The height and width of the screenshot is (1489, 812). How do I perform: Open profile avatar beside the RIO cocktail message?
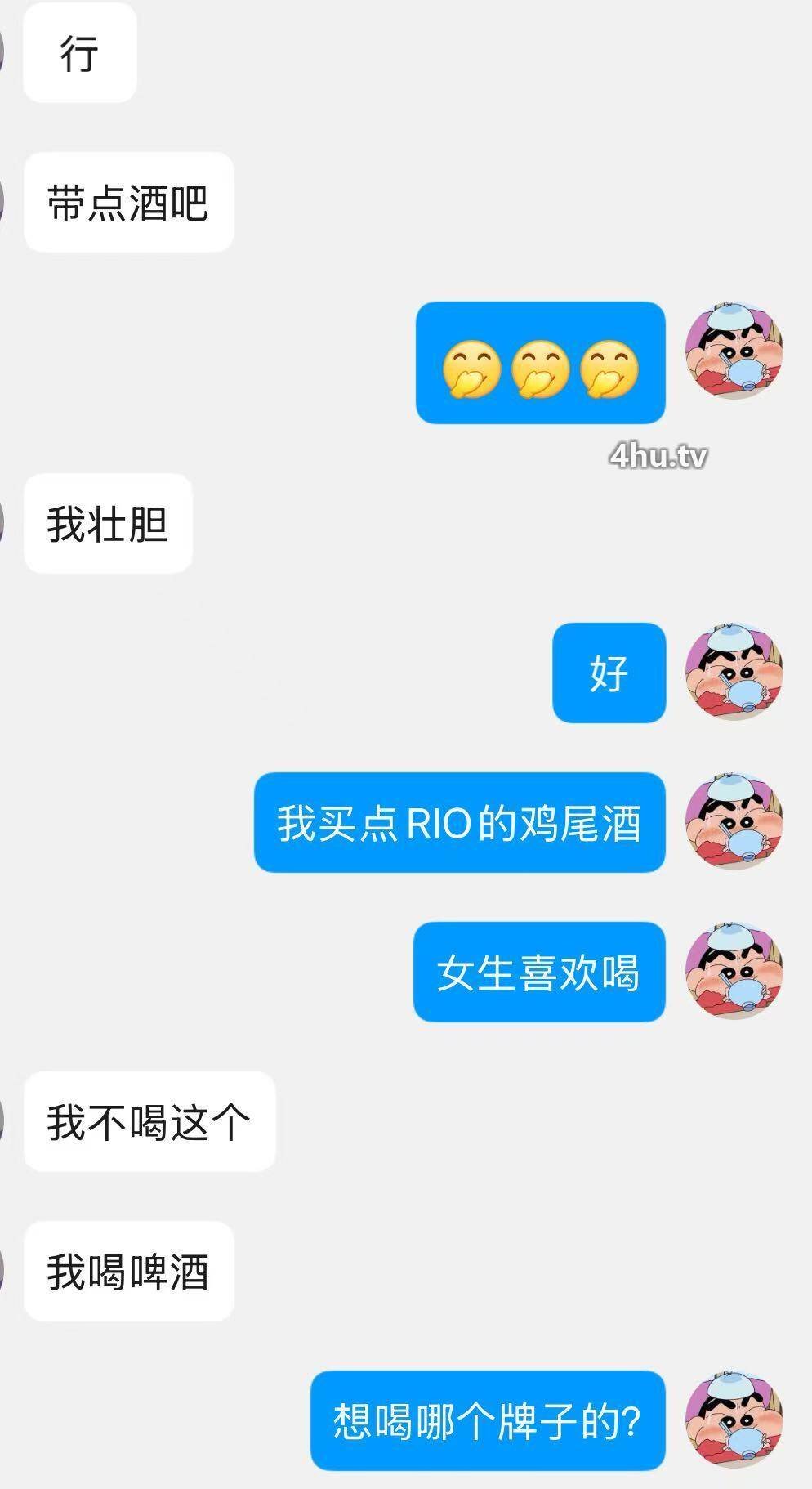coord(734,822)
